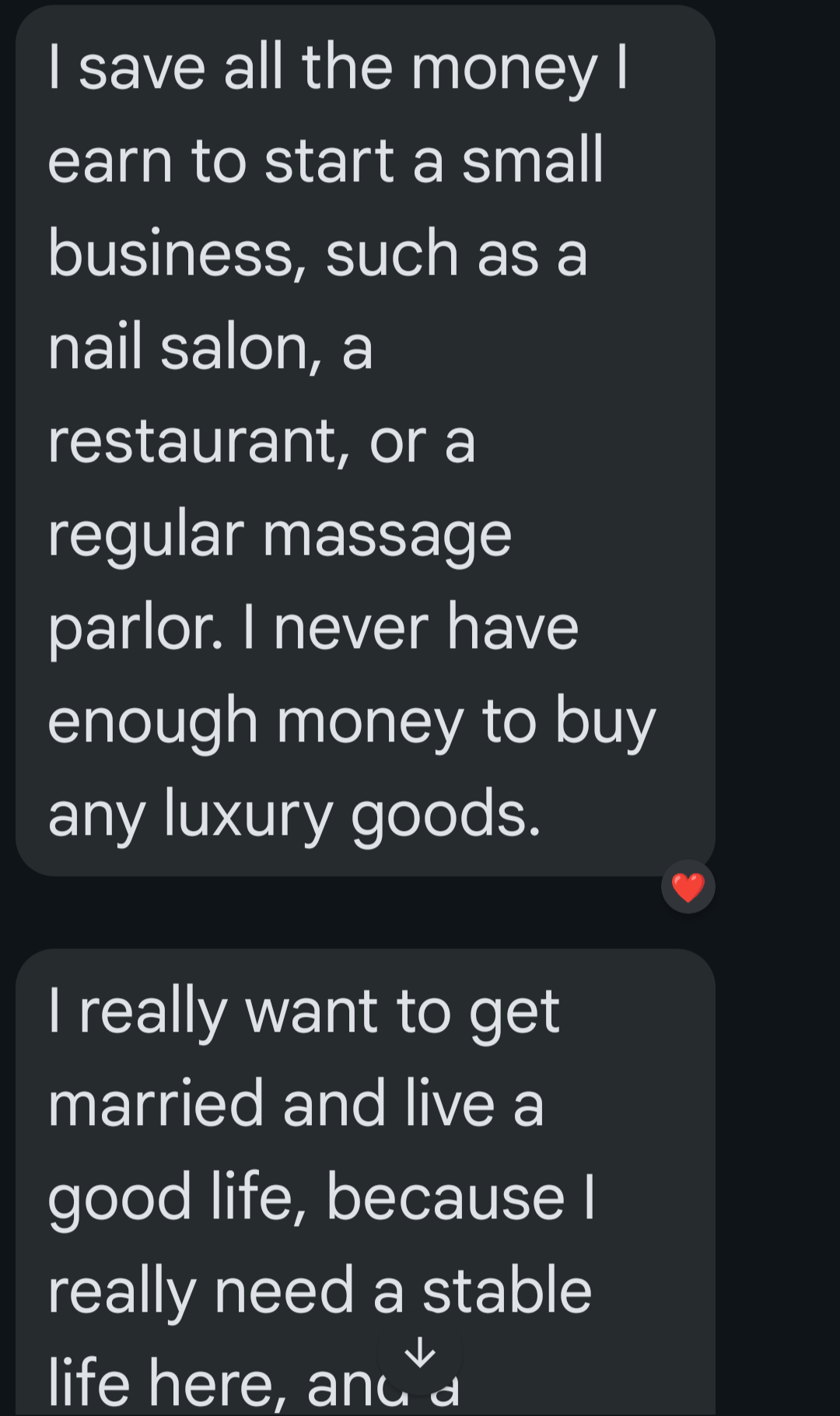This screenshot has height=1416, width=840.
Task: Jump to latest message with down arrow
Action: (x=420, y=1354)
